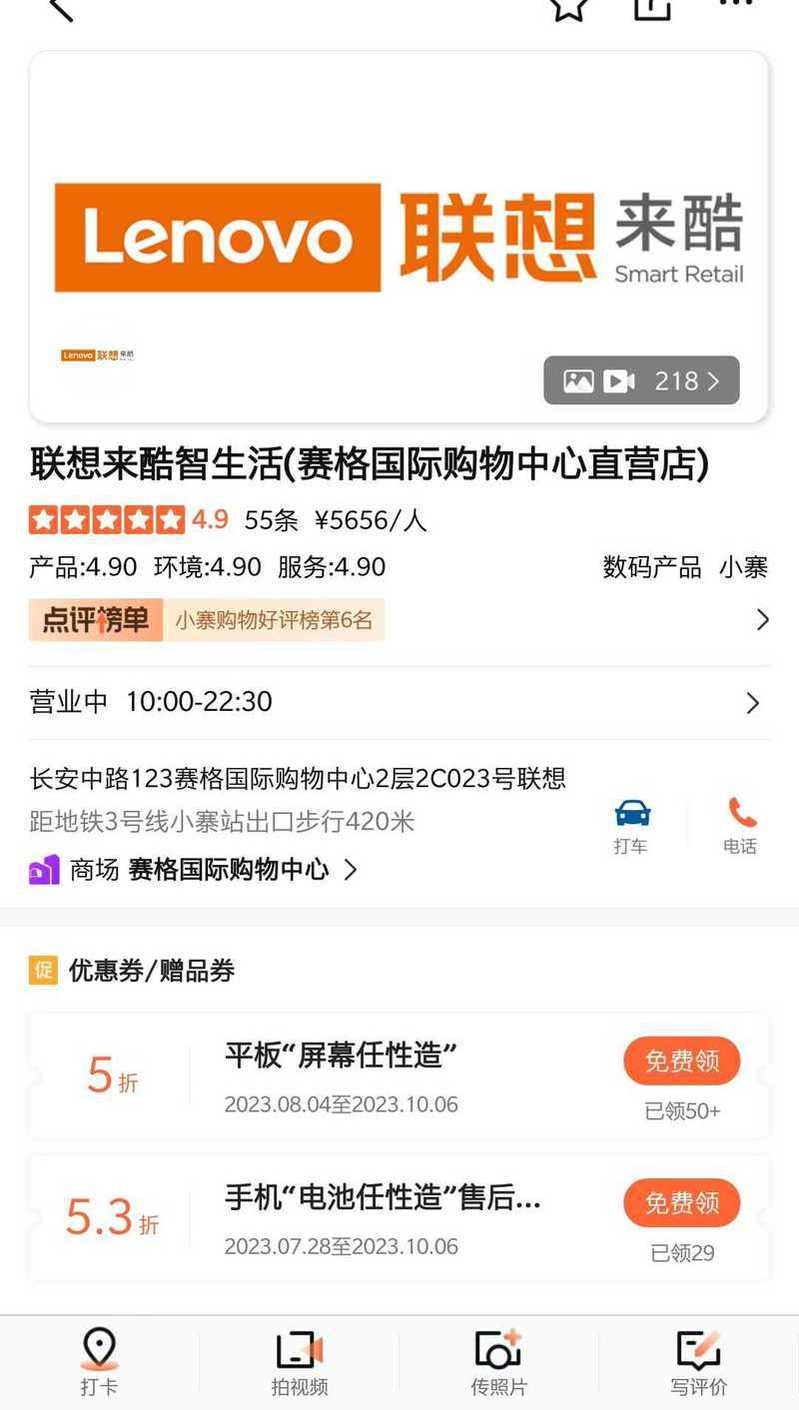The image size is (799, 1410).
Task: Open the 218 photos and videos gallery
Action: [641, 380]
